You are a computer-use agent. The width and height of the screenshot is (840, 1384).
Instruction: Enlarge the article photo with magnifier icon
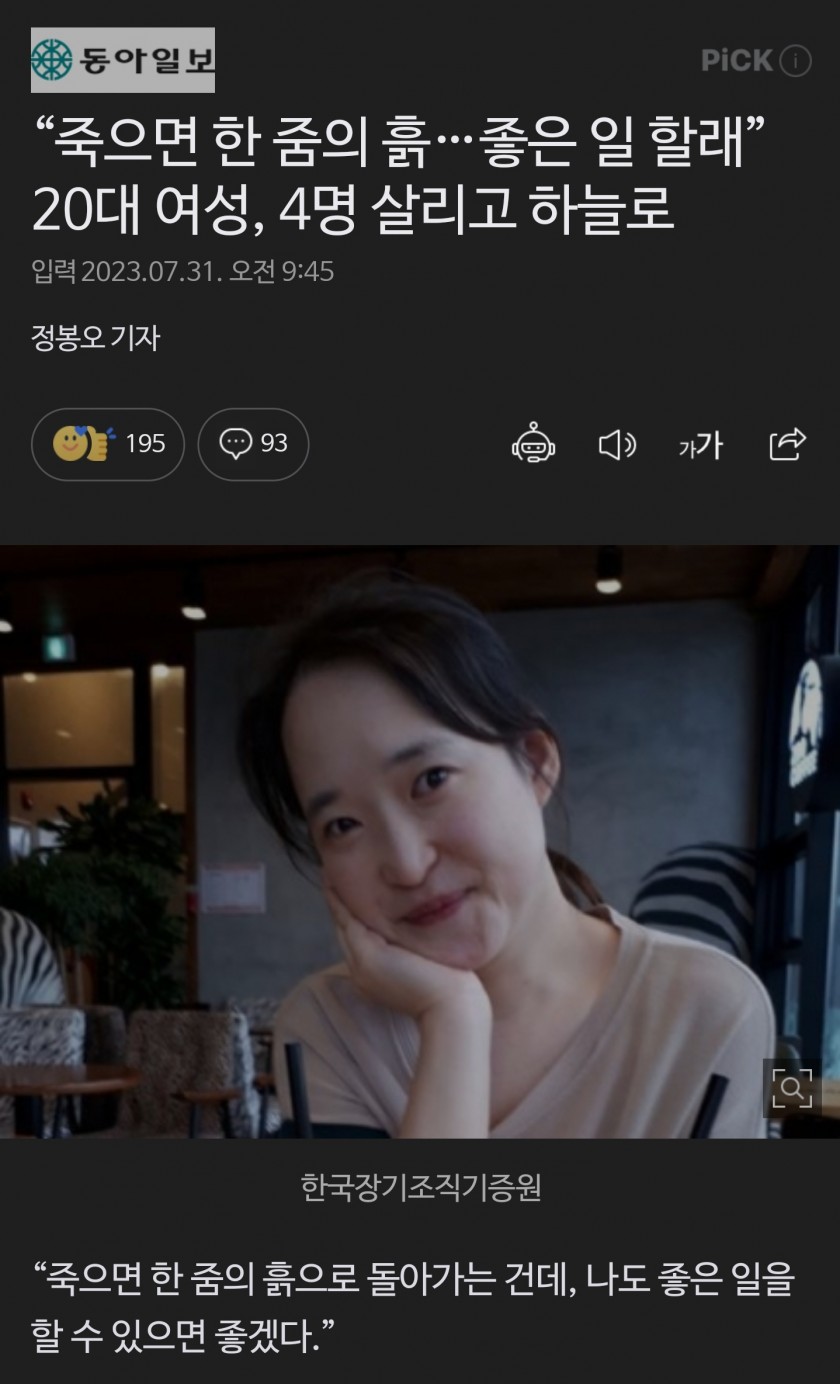[x=791, y=1088]
